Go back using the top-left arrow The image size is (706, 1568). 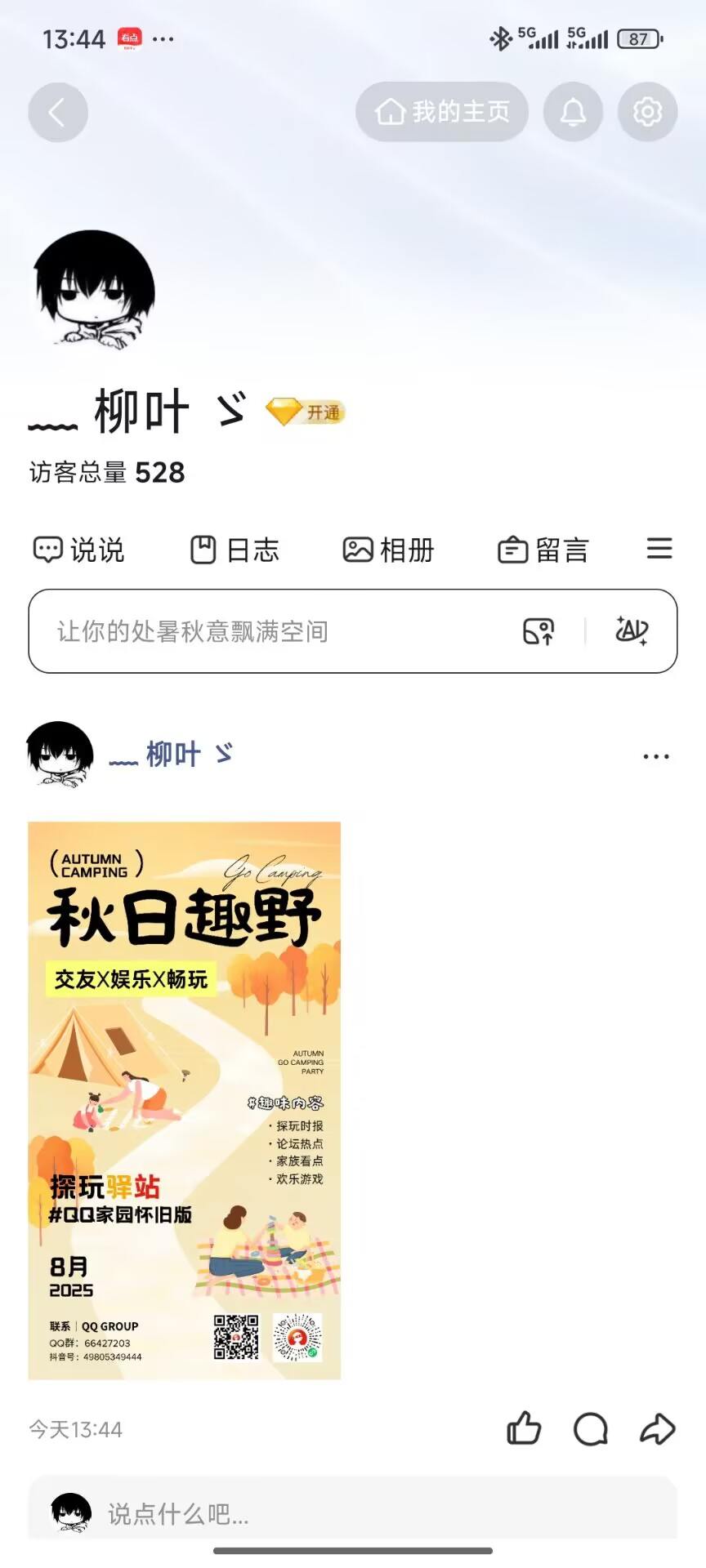(x=58, y=112)
